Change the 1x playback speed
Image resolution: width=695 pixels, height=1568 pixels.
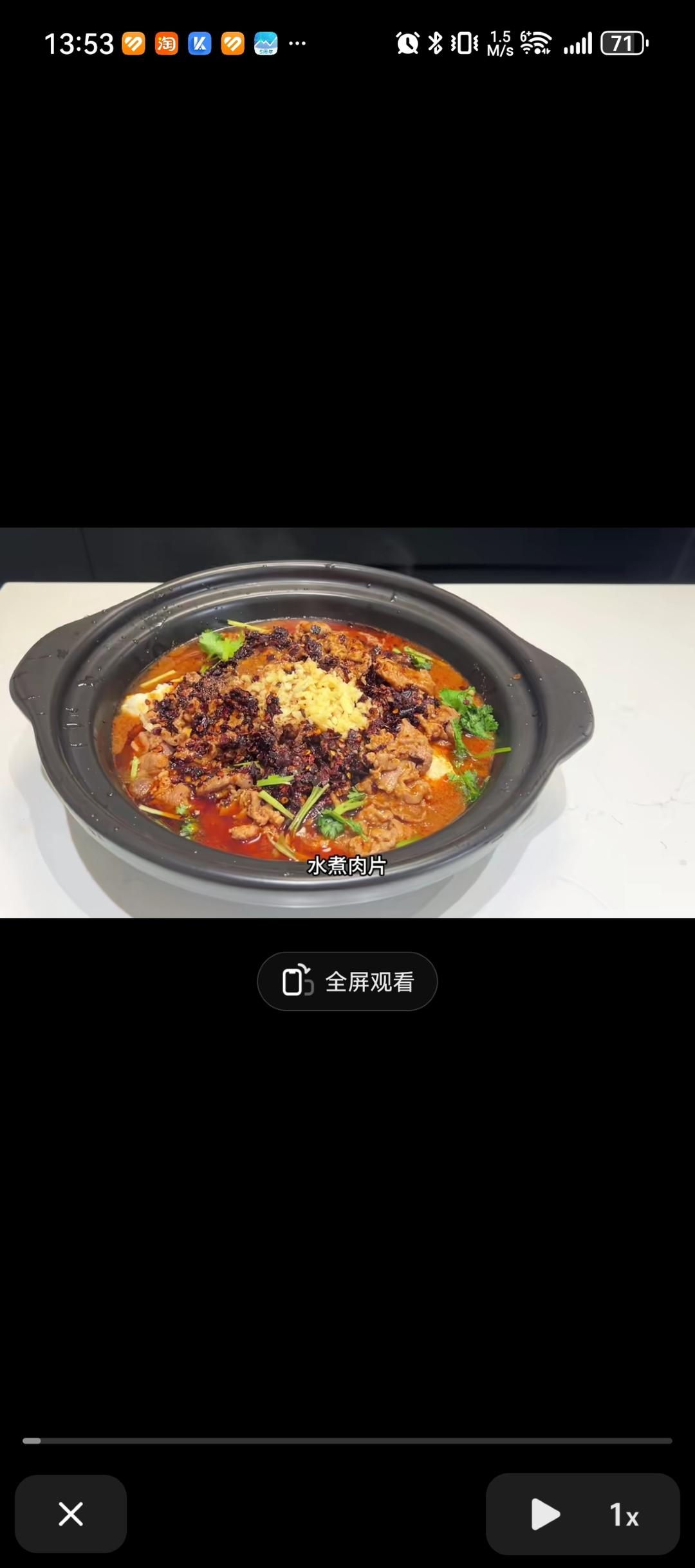tap(624, 1515)
